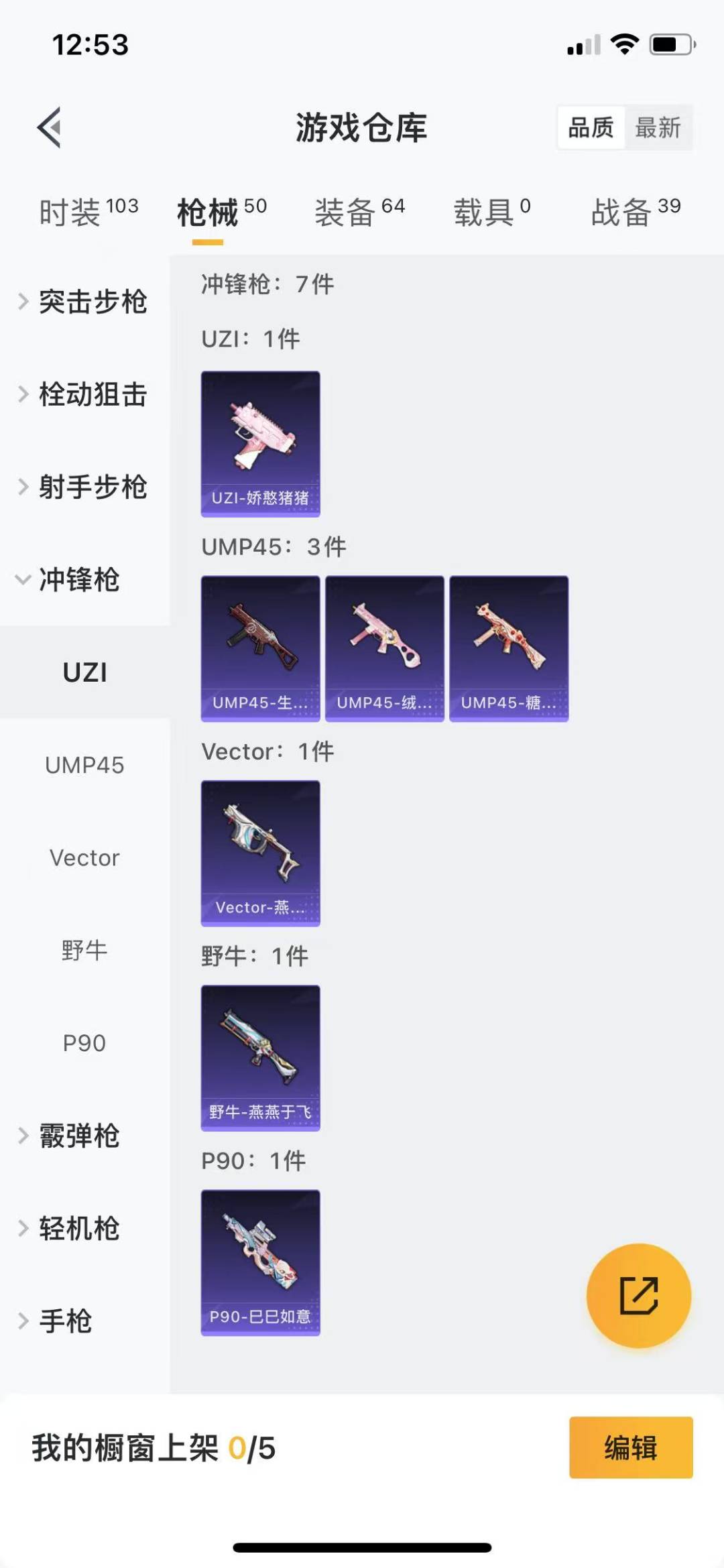The width and height of the screenshot is (724, 1568).
Task: Select 野牛 in the sidebar
Action: 84,950
